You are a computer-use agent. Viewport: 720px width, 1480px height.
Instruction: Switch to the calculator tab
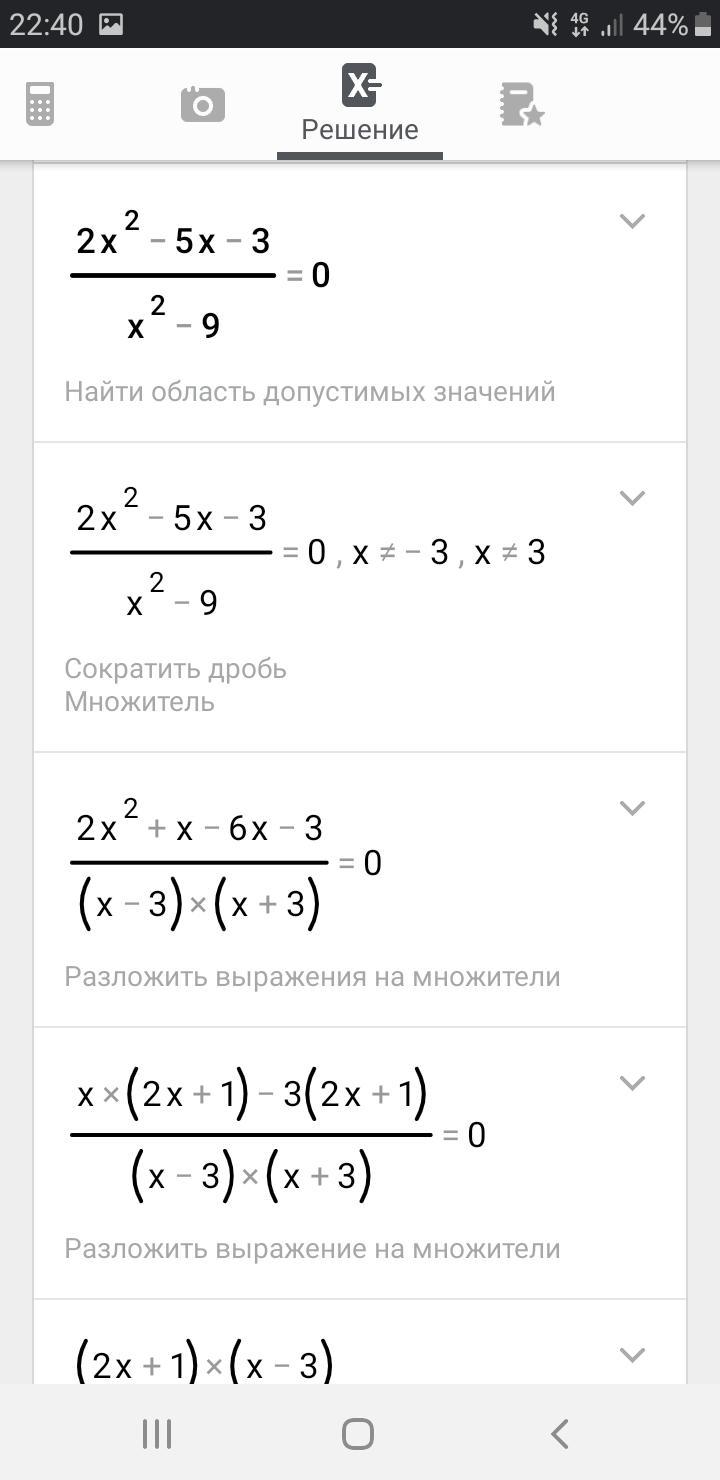point(40,104)
